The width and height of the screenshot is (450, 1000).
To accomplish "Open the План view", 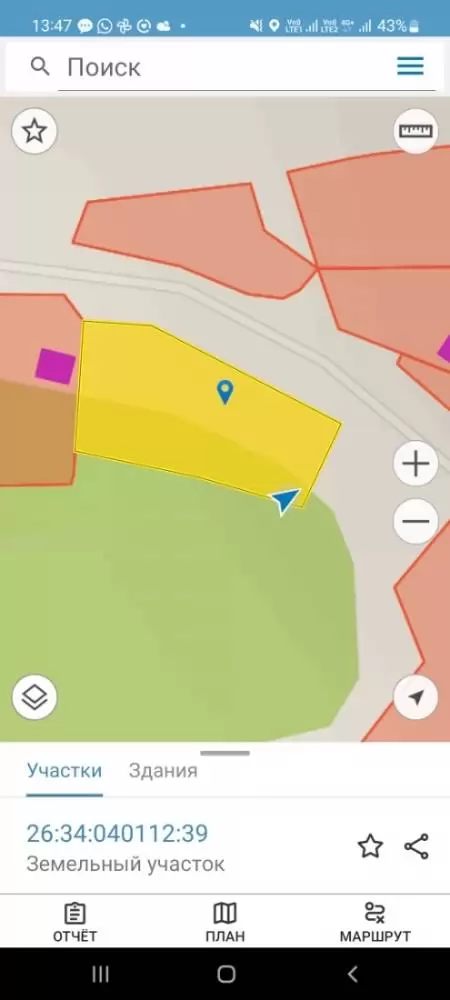I will pos(225,922).
